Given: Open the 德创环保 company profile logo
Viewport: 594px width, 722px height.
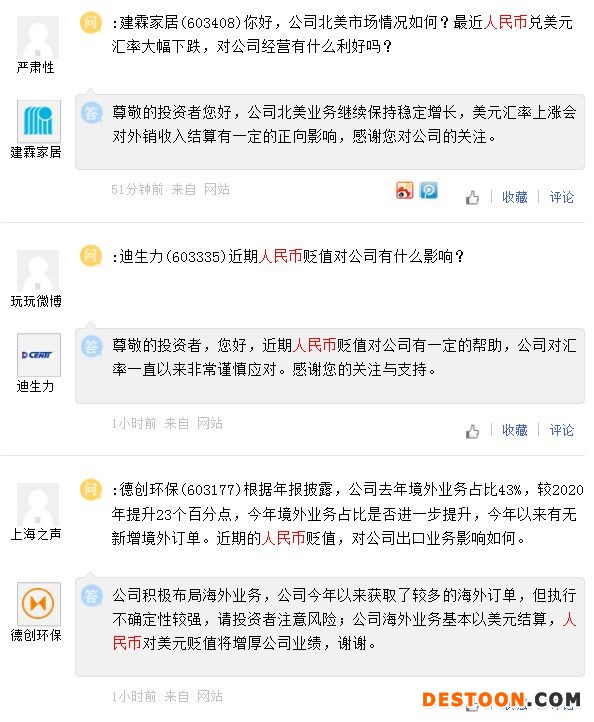Looking at the screenshot, I should pos(39,604).
